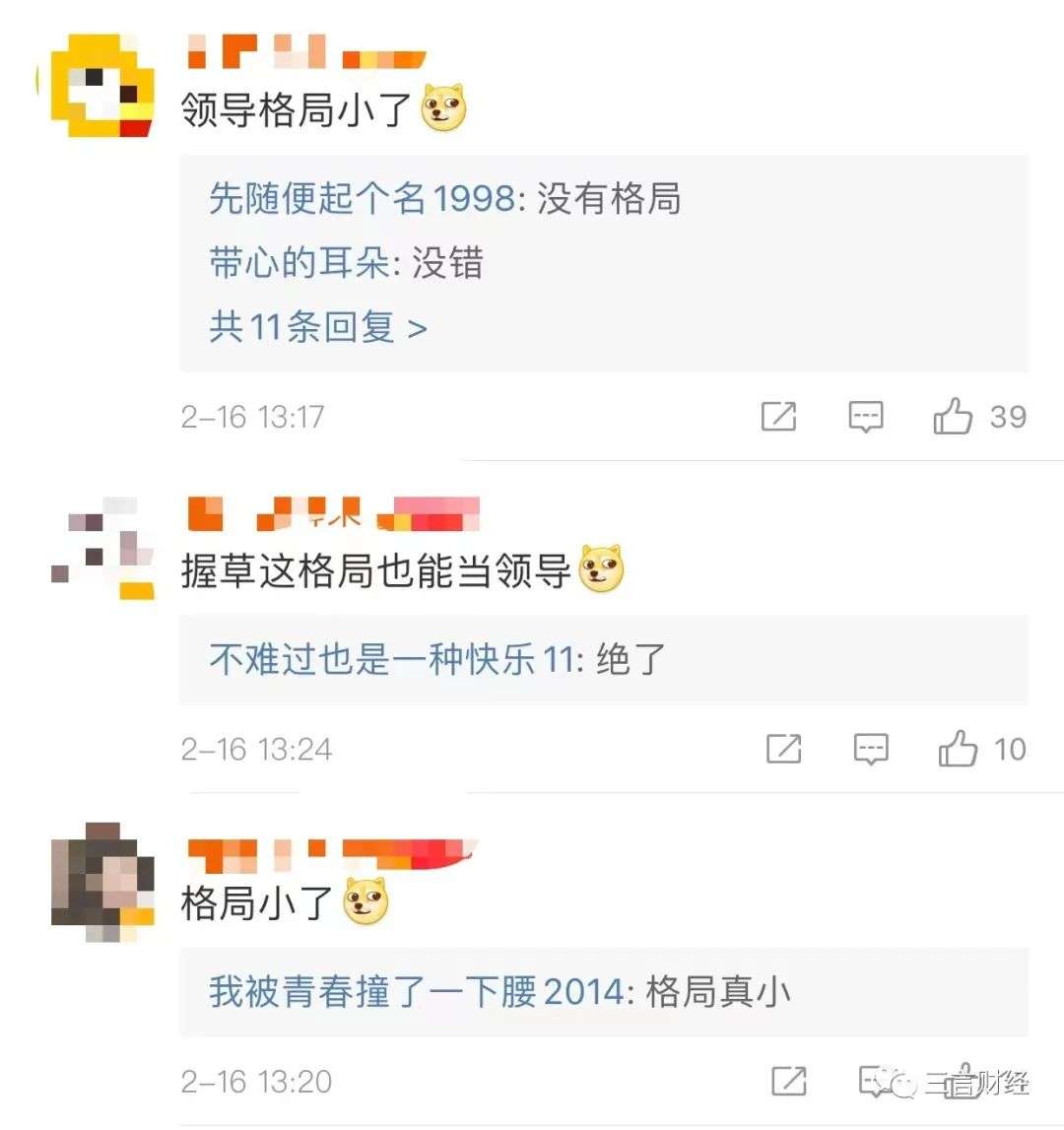The width and height of the screenshot is (1064, 1130).
Task: Expand the 共11条回复 replies link
Action: point(317,327)
